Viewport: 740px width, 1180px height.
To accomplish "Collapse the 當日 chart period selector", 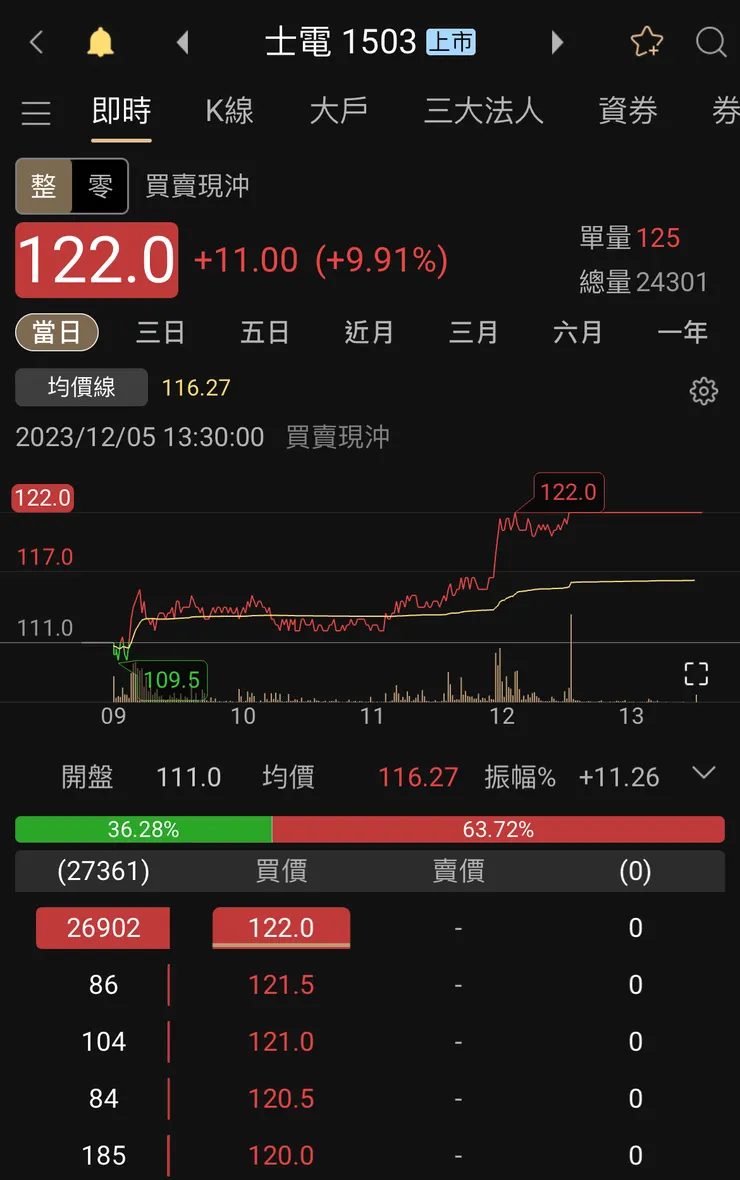I will coord(57,333).
